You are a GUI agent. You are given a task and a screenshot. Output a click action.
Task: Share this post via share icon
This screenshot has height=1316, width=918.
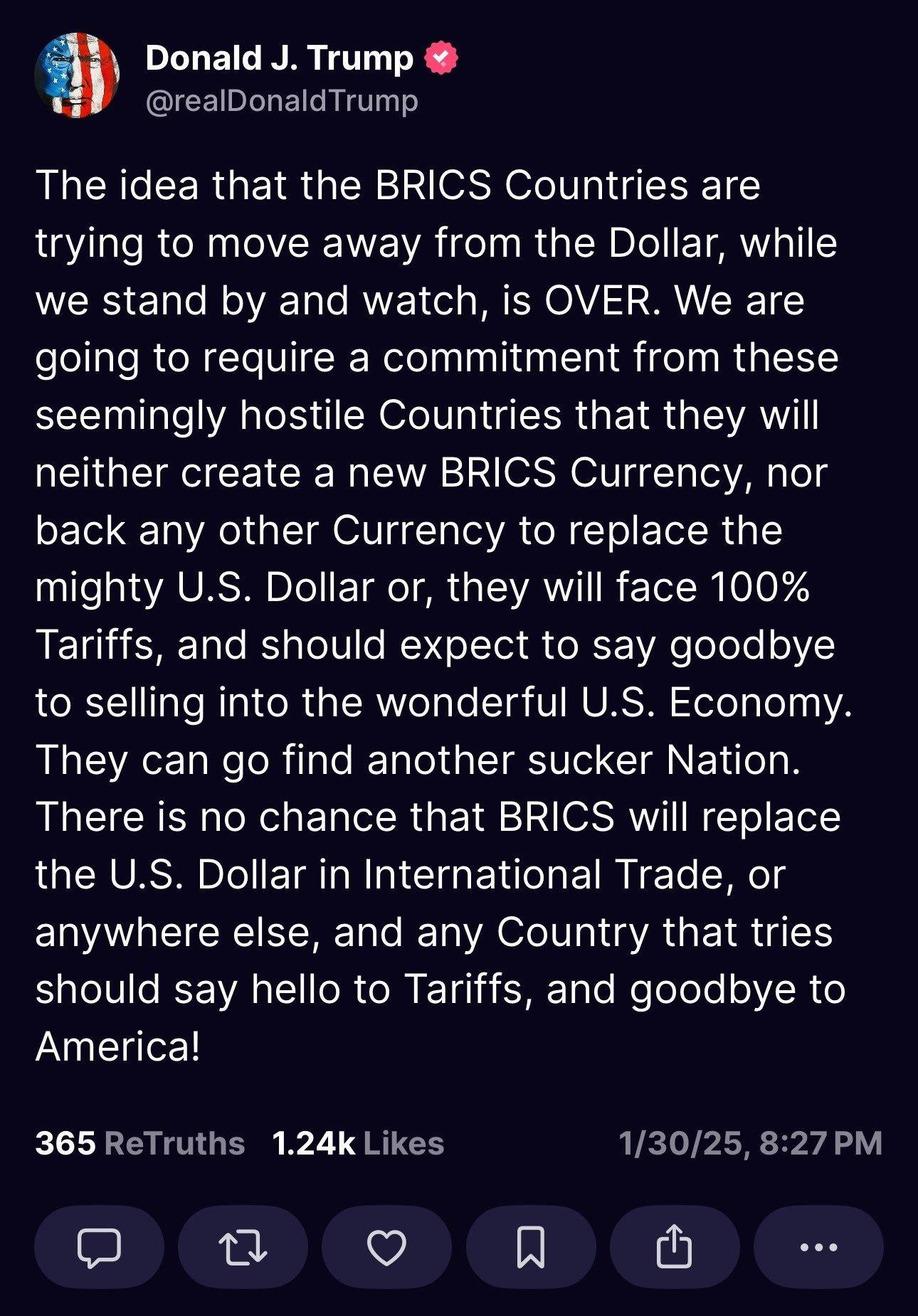(x=674, y=1247)
